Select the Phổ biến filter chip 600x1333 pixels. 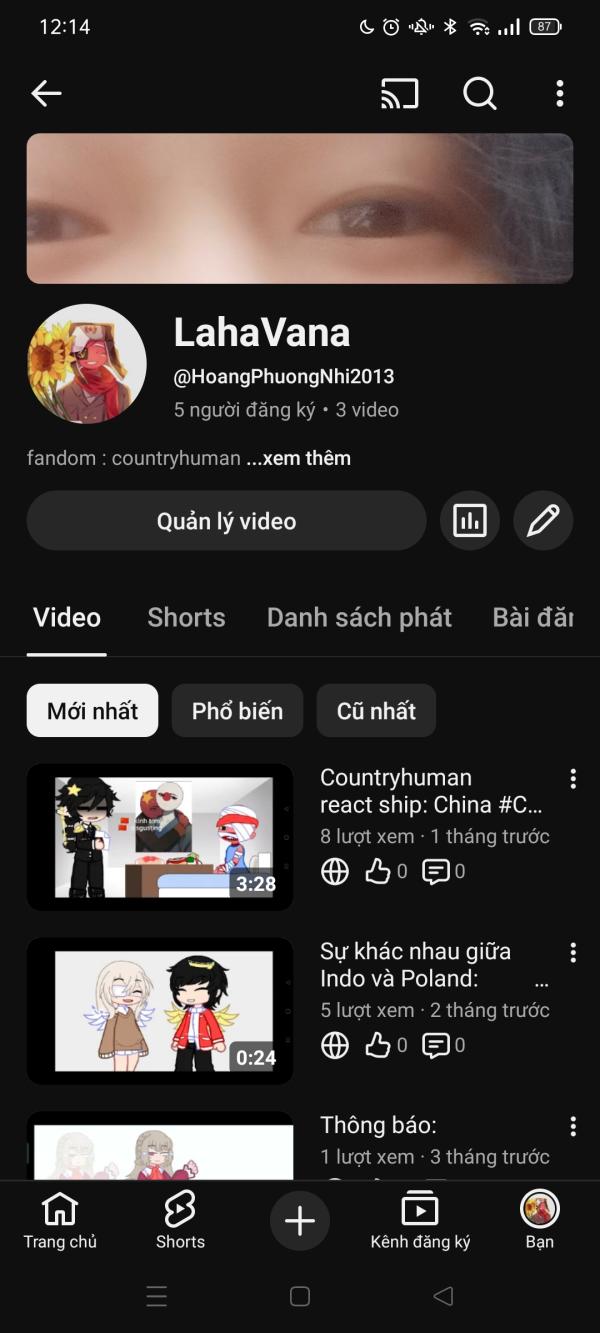(237, 711)
